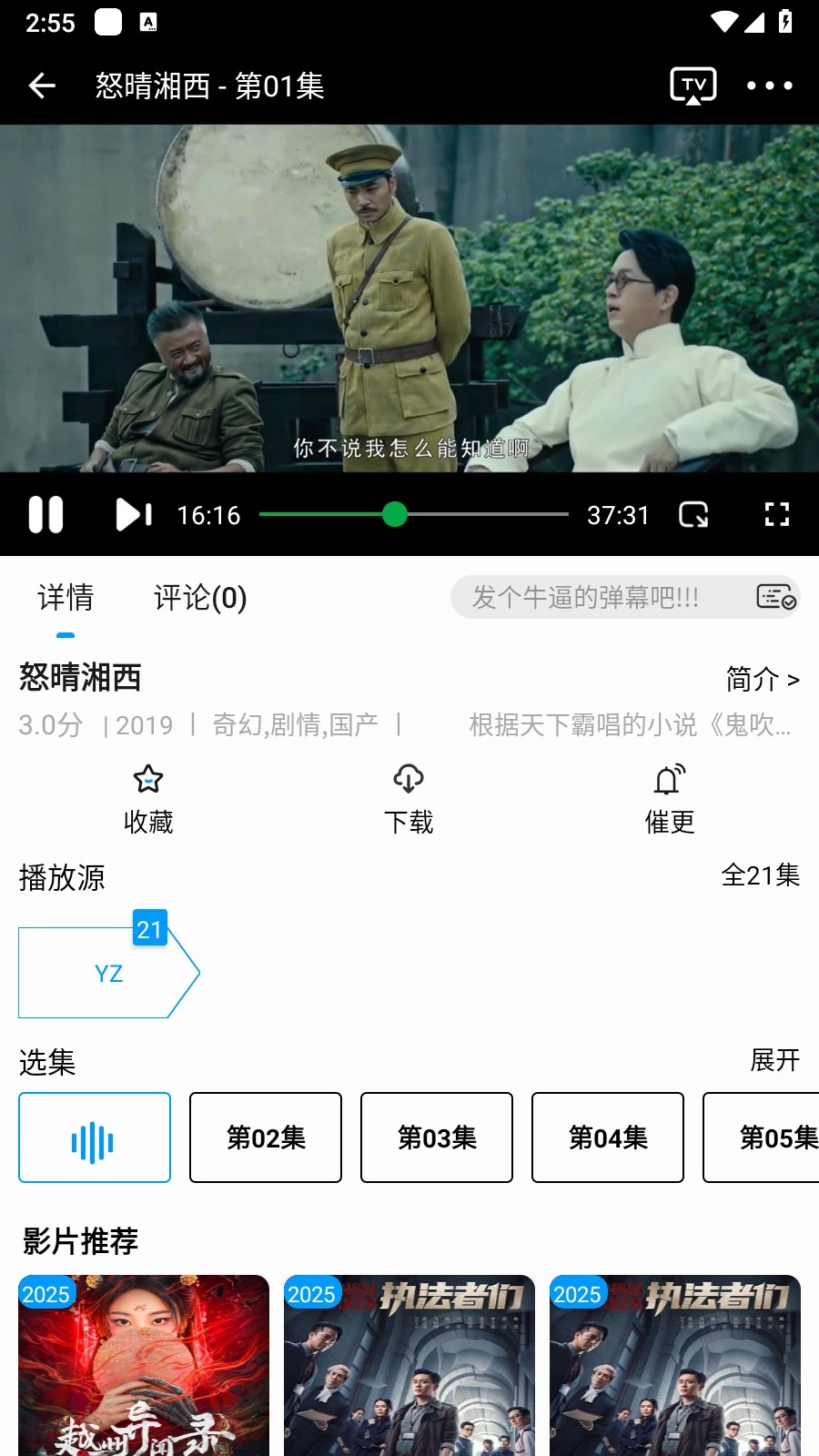
Task: Enter fullscreen video mode
Action: click(x=776, y=515)
